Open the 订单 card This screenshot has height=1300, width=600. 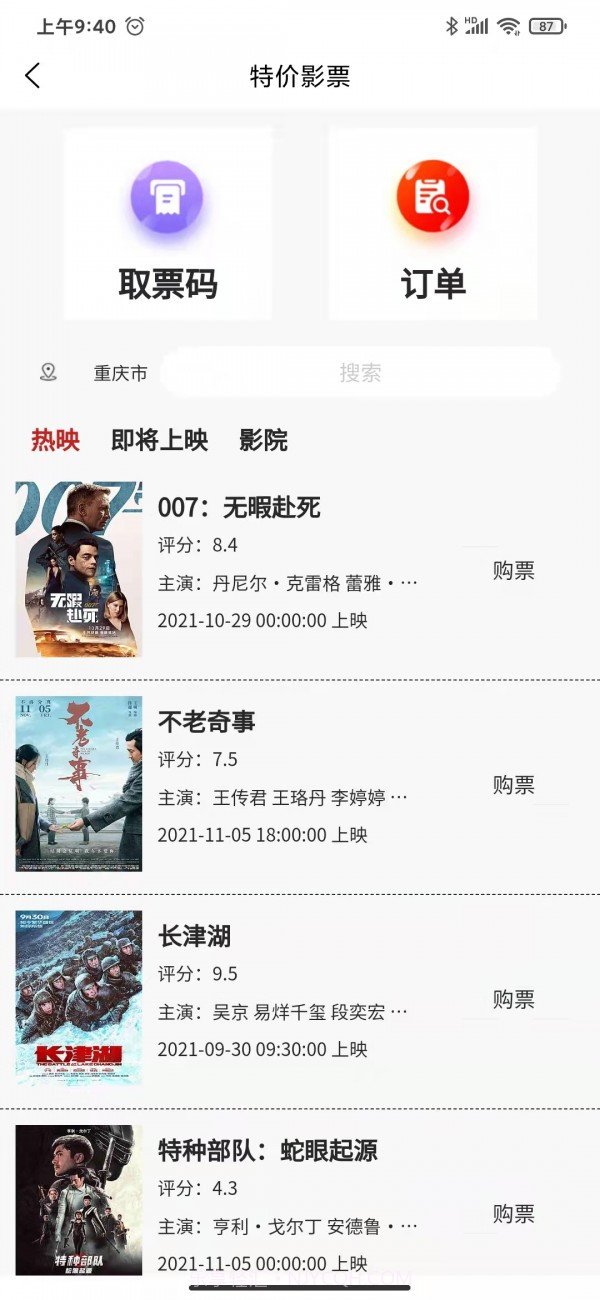[433, 223]
